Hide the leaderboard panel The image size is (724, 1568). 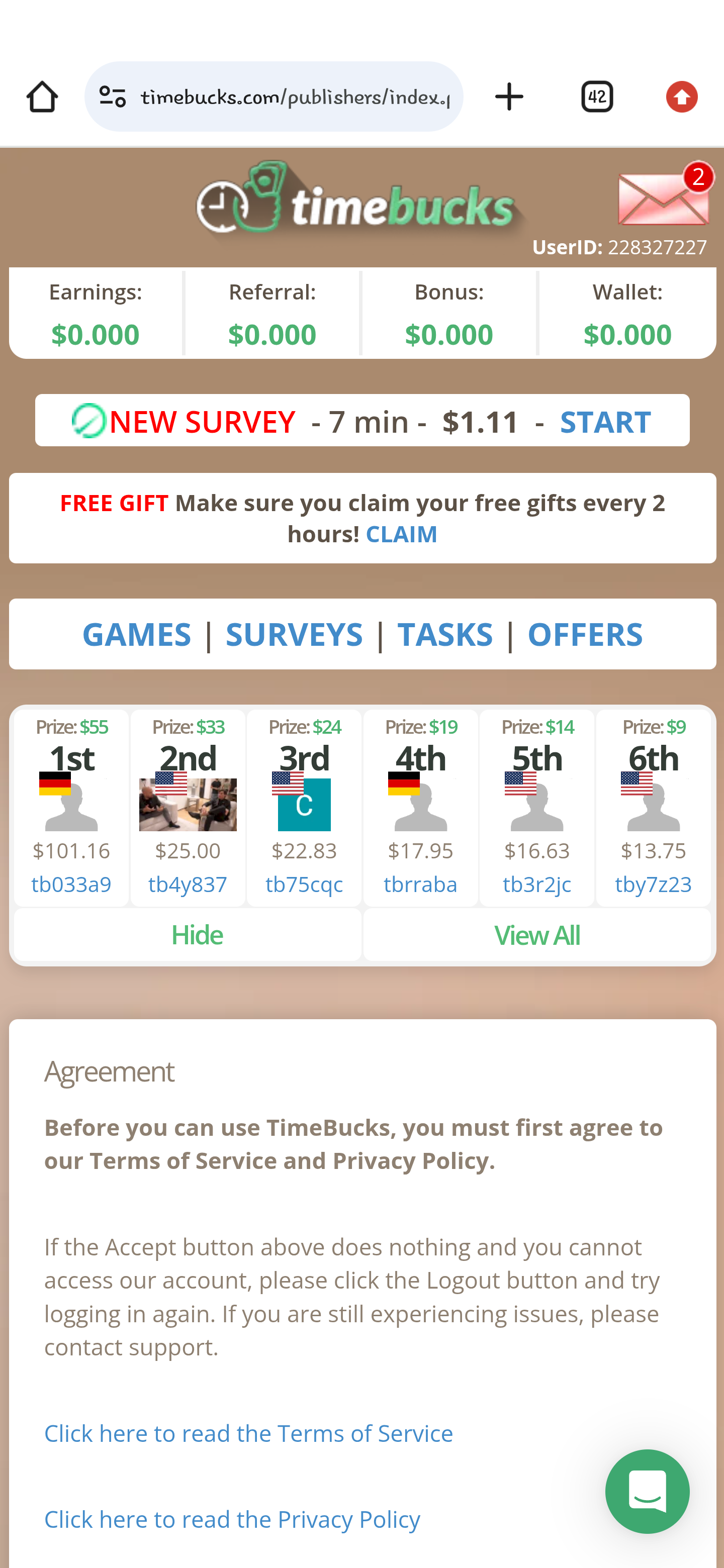click(x=196, y=934)
